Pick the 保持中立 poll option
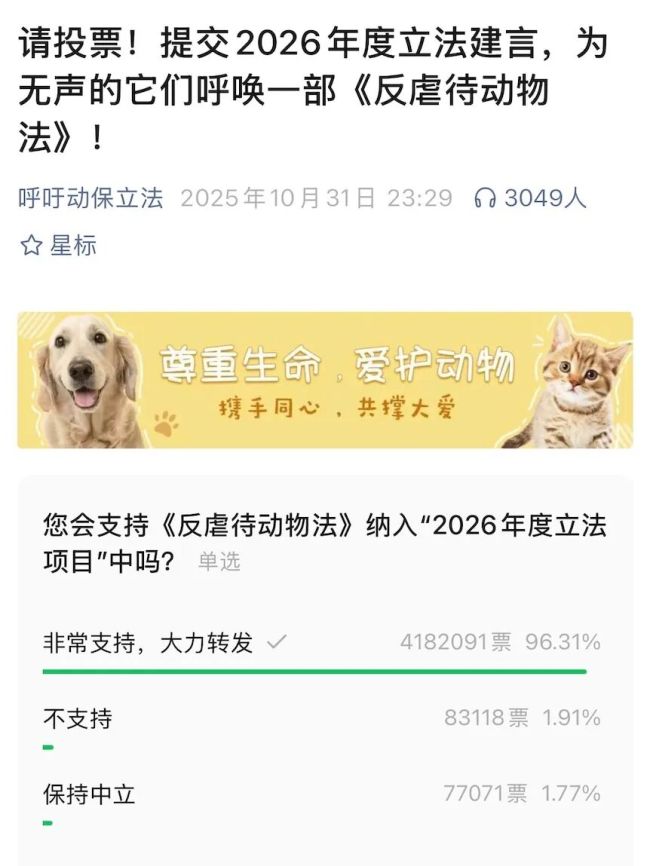This screenshot has width=650, height=866. (88, 794)
